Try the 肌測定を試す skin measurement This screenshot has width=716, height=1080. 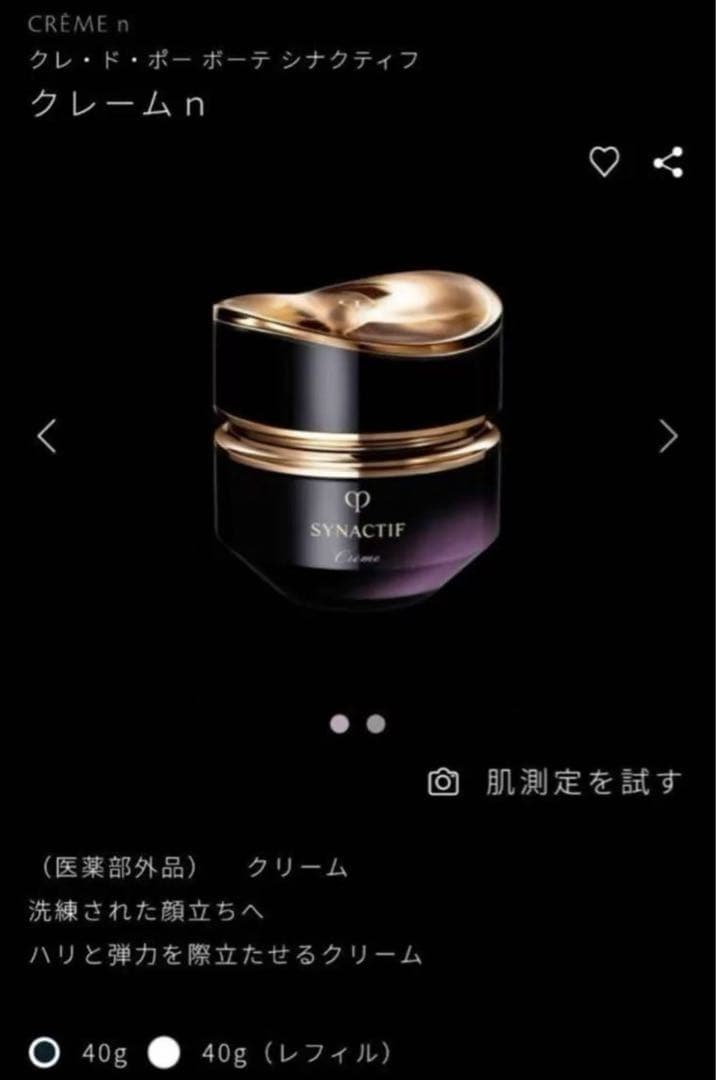pos(556,781)
